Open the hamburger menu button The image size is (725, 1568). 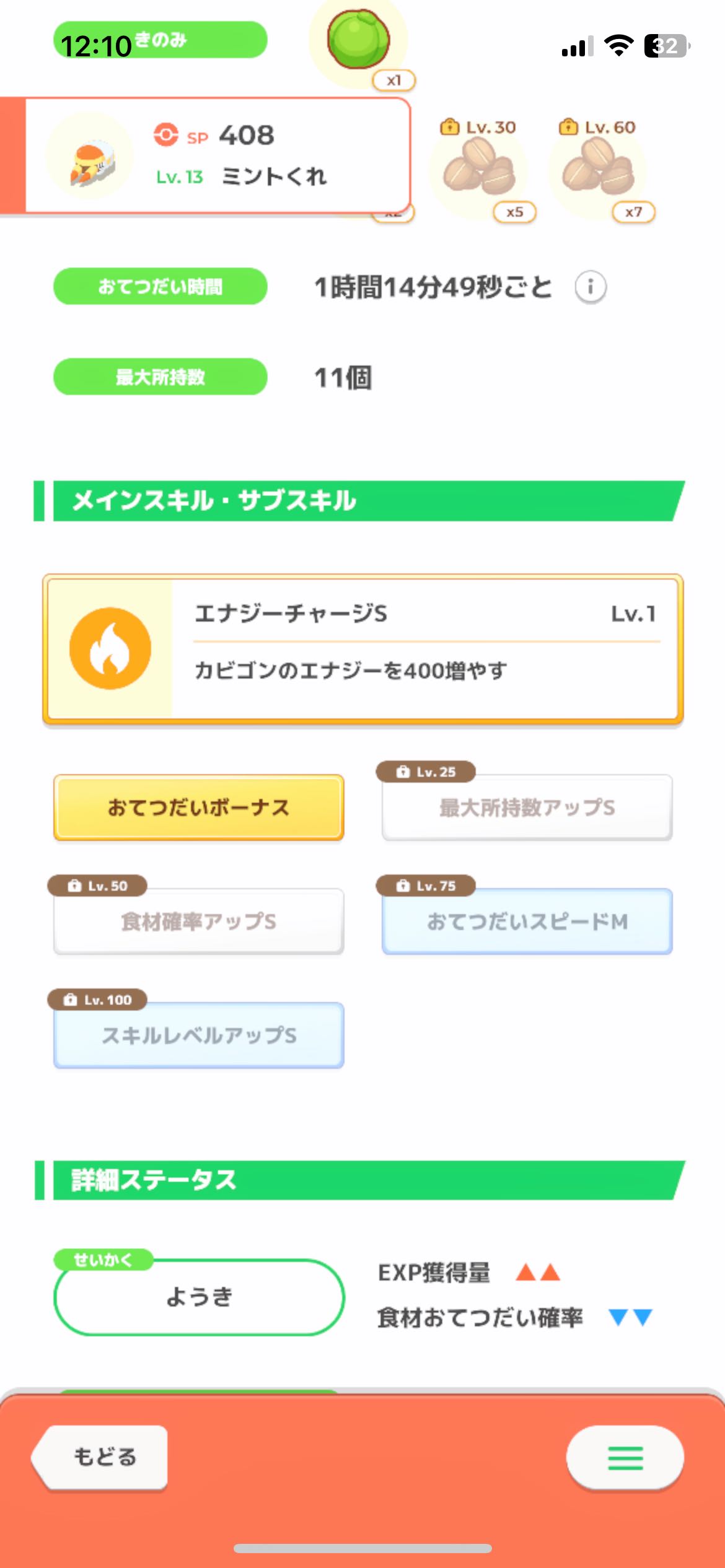click(625, 1458)
